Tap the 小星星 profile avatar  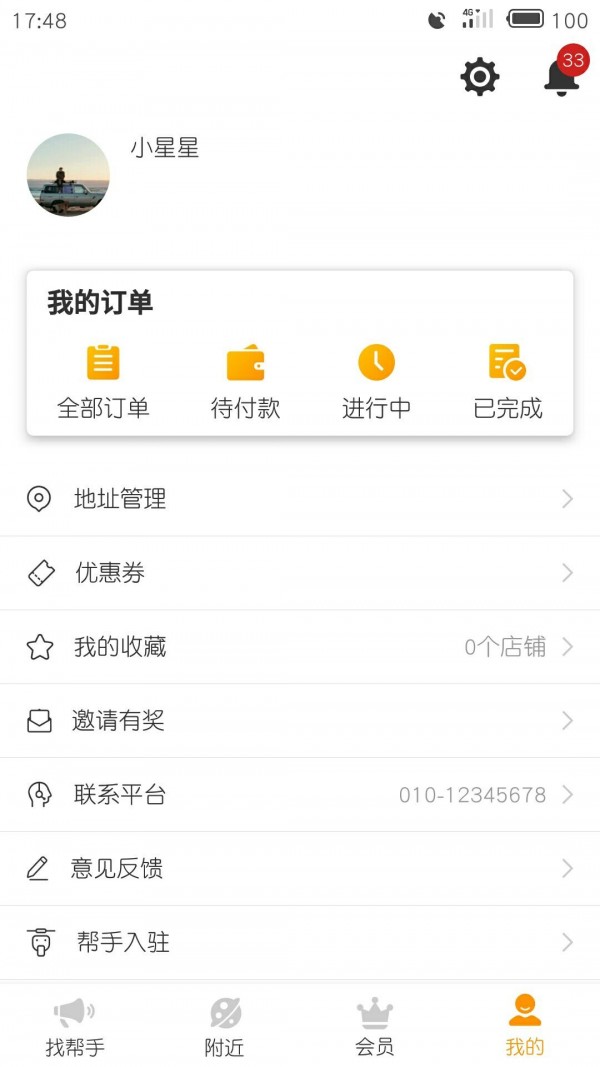coord(68,175)
